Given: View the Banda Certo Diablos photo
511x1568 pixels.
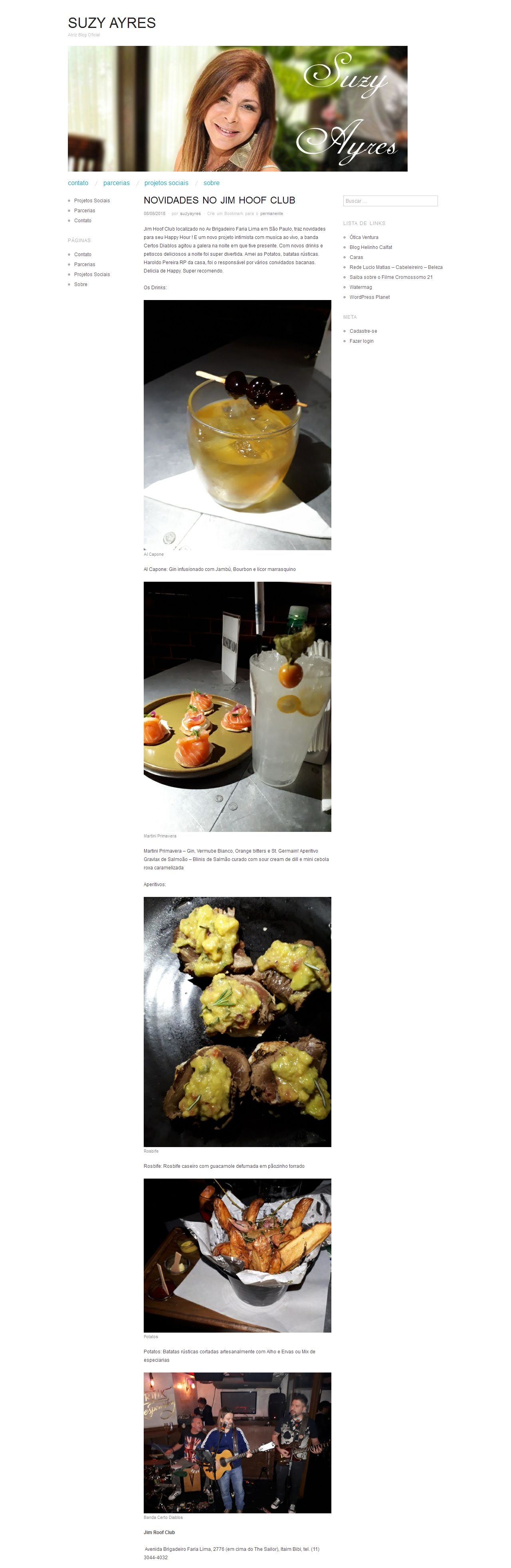Looking at the screenshot, I should 237,1443.
